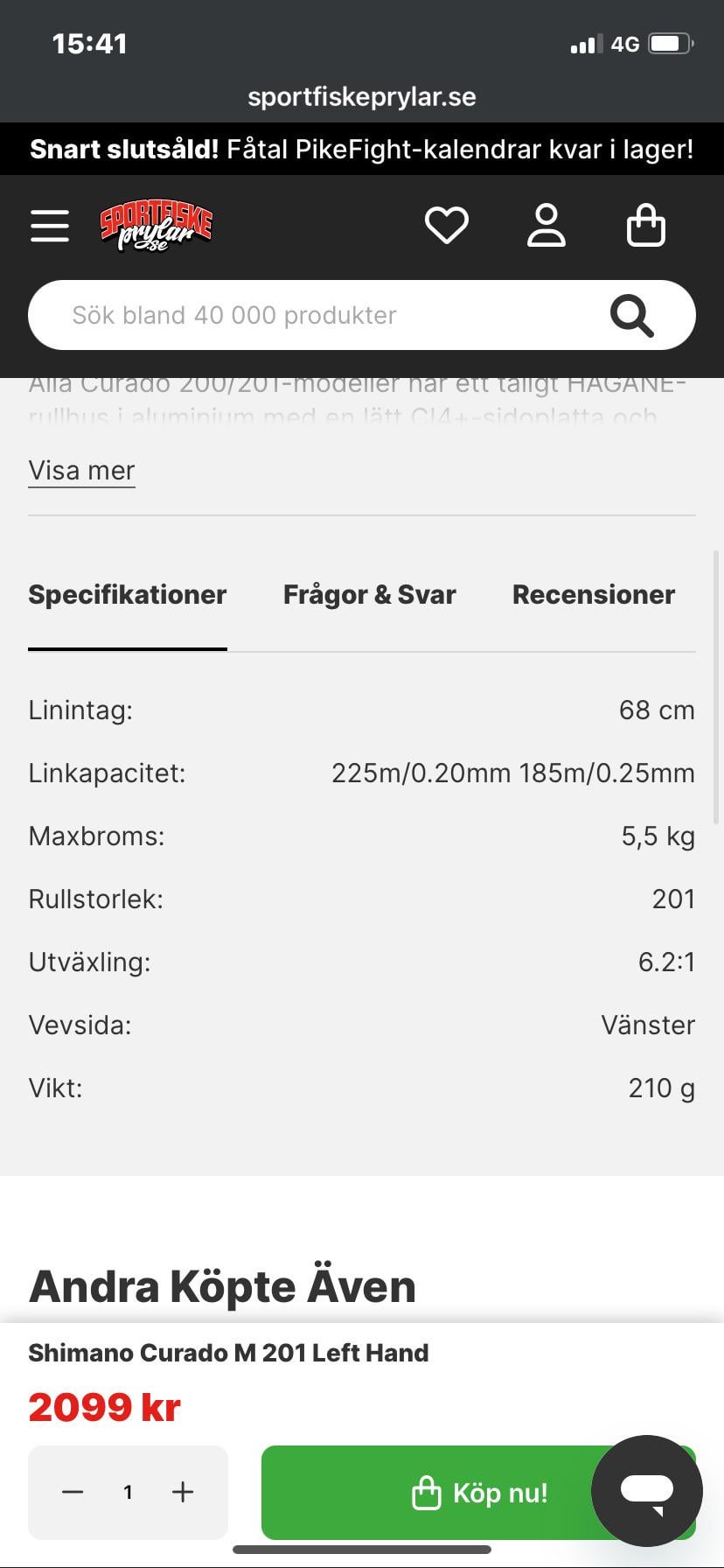Open the user account icon
The height and width of the screenshot is (1568, 724).
pos(546,226)
